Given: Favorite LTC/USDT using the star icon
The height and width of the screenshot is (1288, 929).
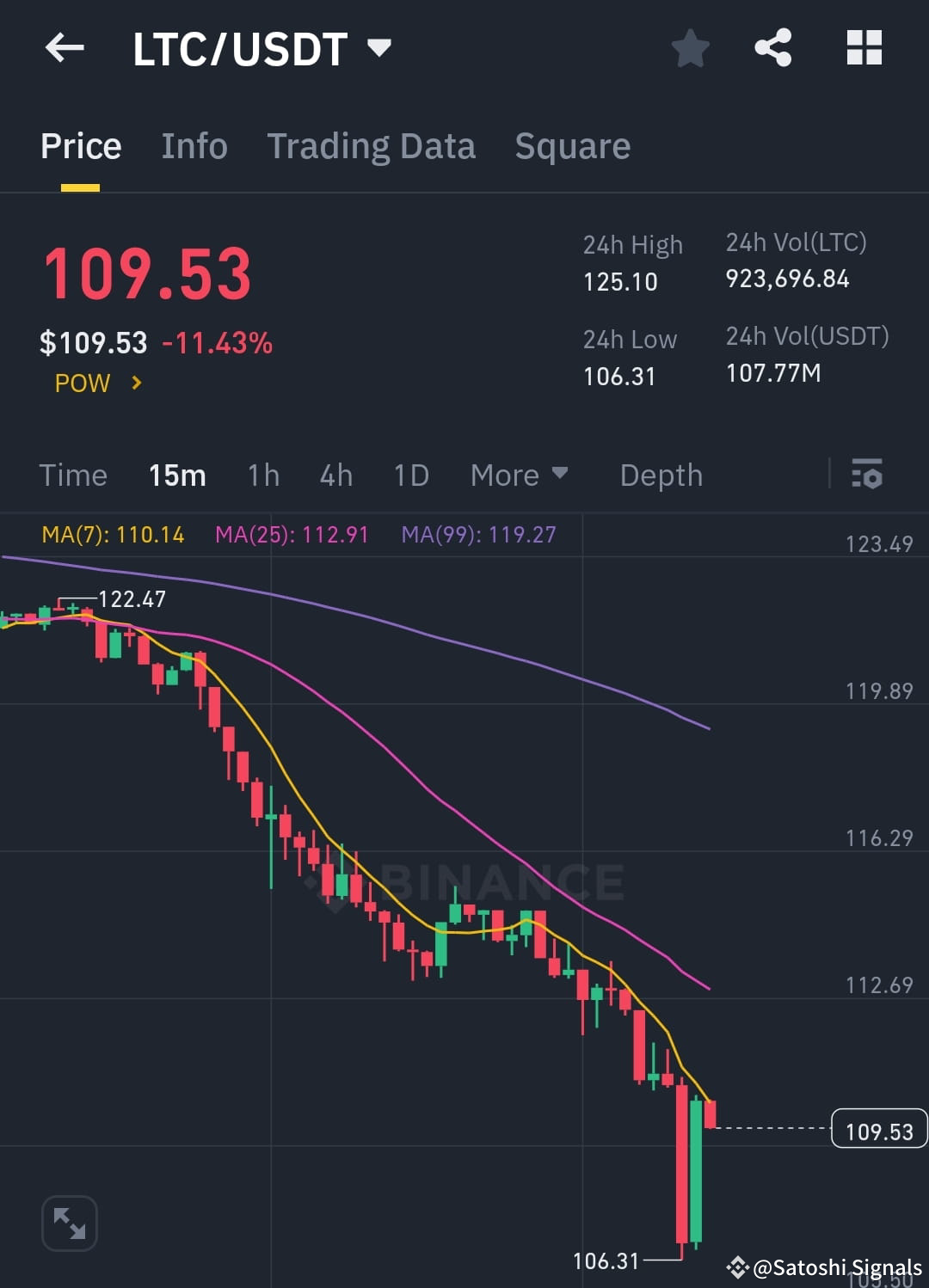Looking at the screenshot, I should (x=691, y=49).
